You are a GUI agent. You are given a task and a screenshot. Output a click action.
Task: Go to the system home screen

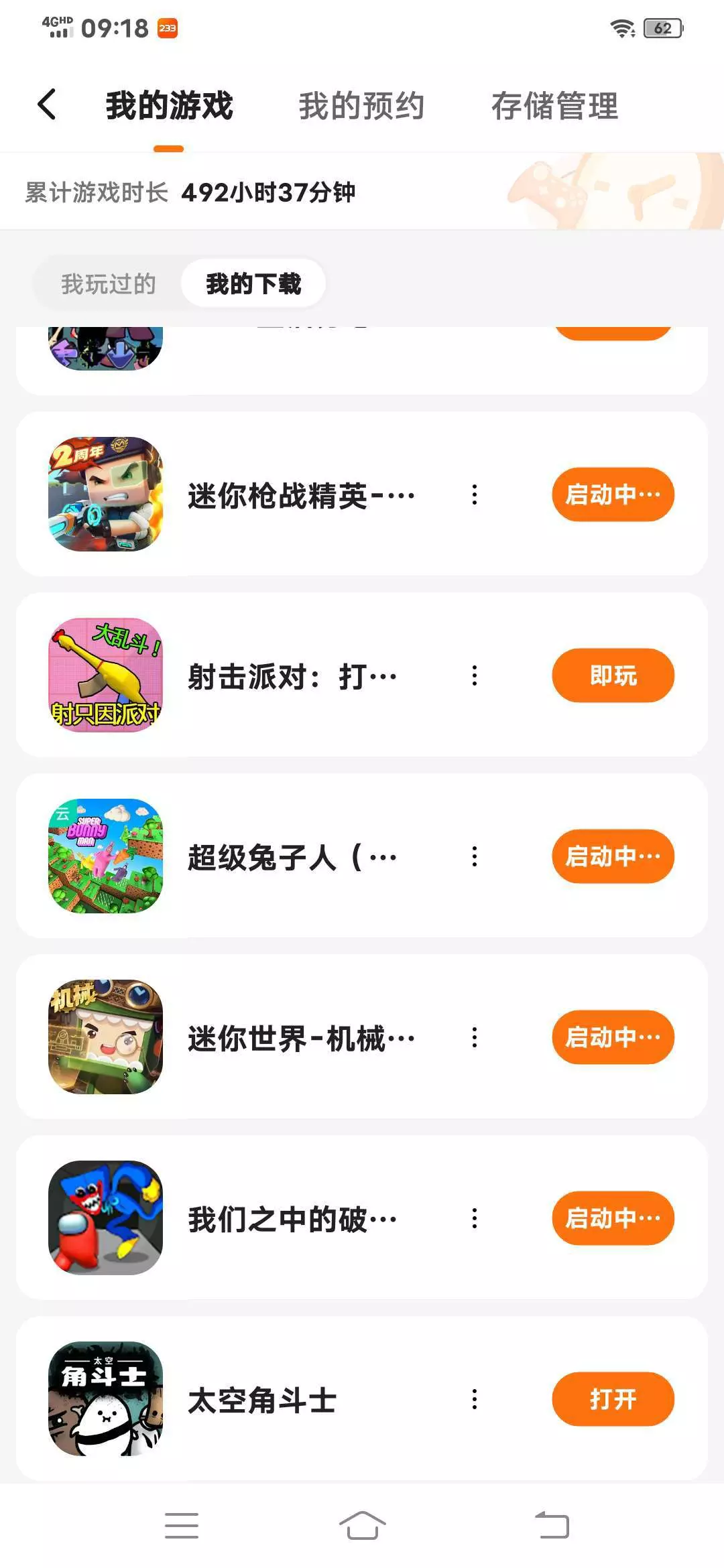pyautogui.click(x=362, y=1526)
